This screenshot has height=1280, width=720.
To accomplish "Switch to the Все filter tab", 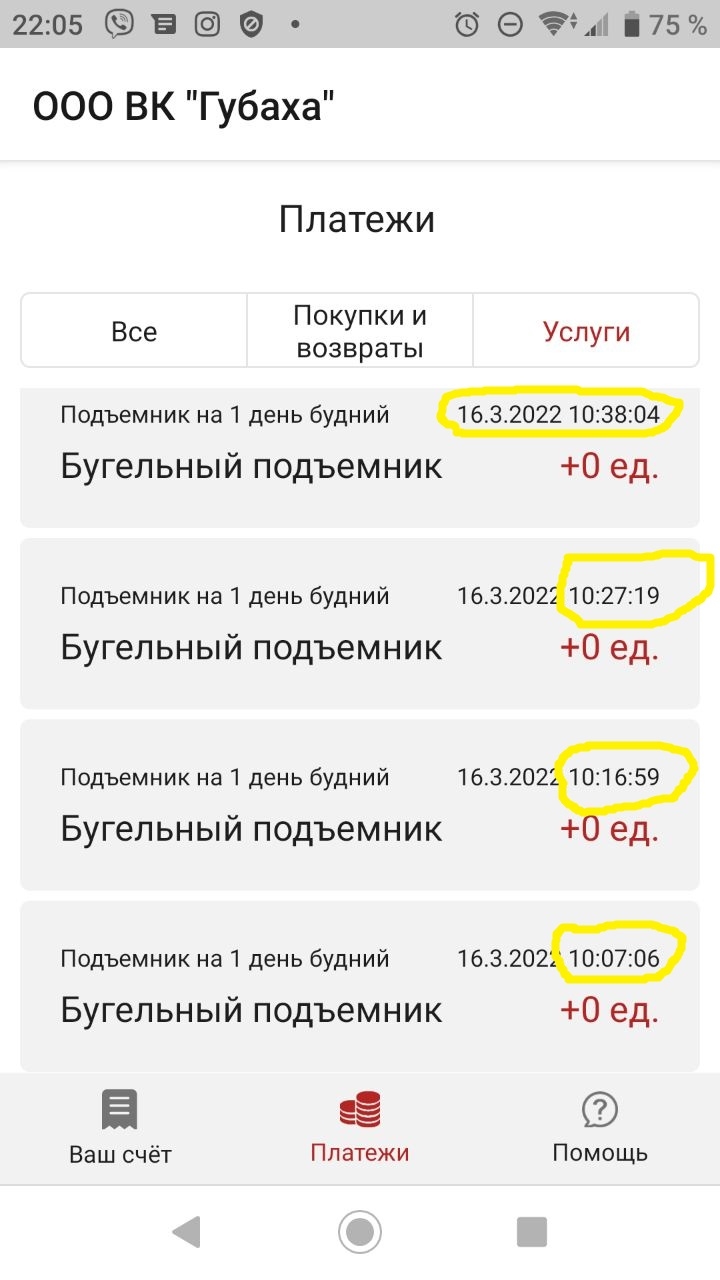I will [134, 331].
